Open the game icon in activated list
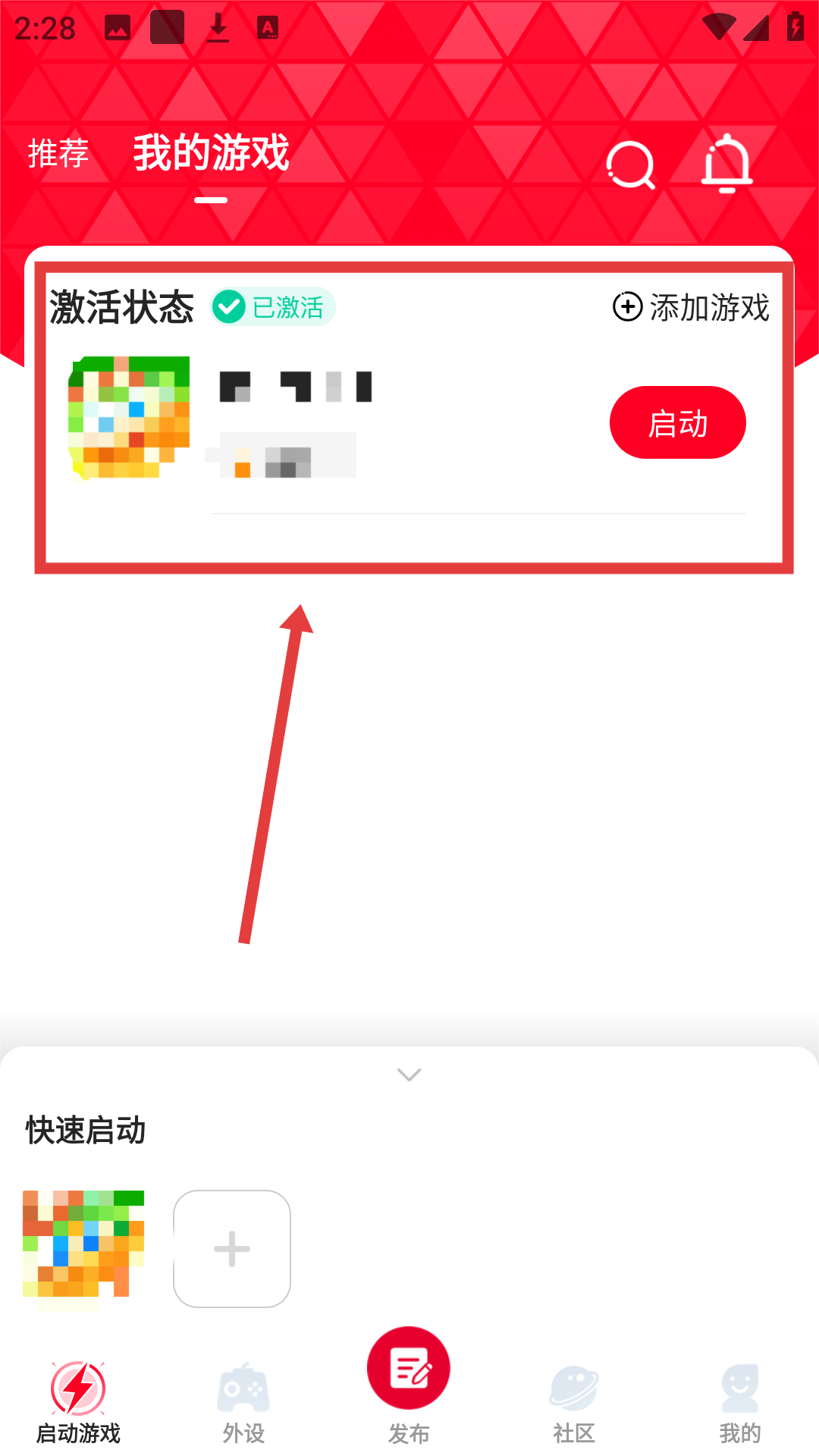Viewport: 819px width, 1456px height. tap(129, 417)
